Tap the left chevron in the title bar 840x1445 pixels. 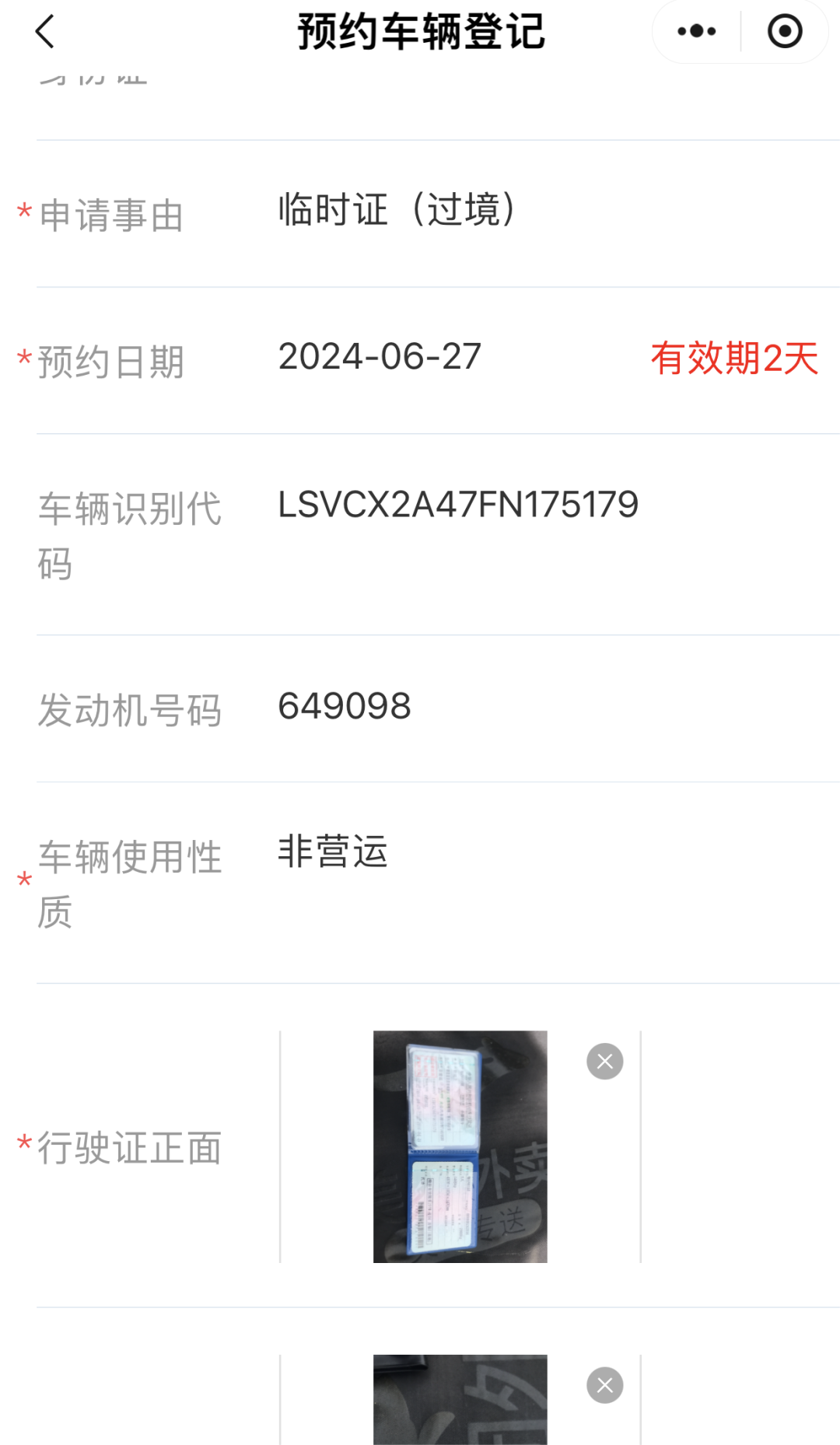pyautogui.click(x=44, y=31)
